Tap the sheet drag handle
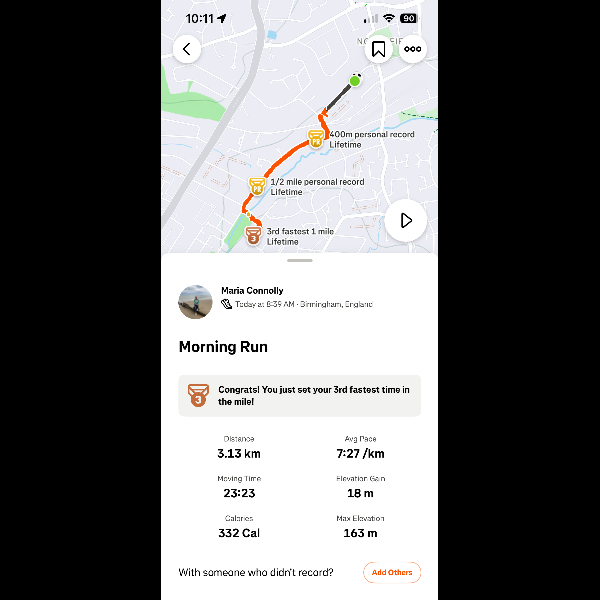 pos(299,261)
